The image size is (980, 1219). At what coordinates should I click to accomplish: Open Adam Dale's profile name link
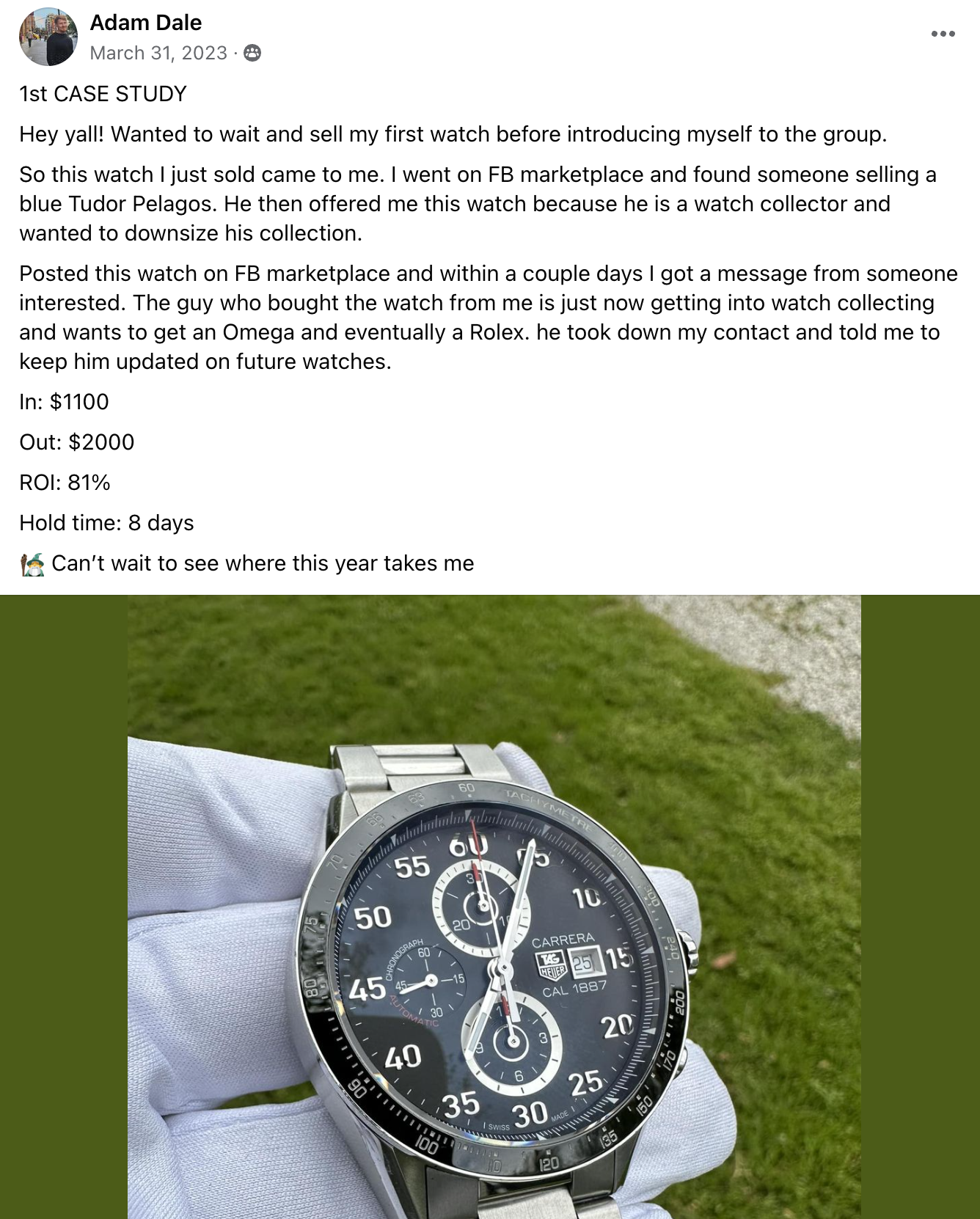click(x=145, y=23)
